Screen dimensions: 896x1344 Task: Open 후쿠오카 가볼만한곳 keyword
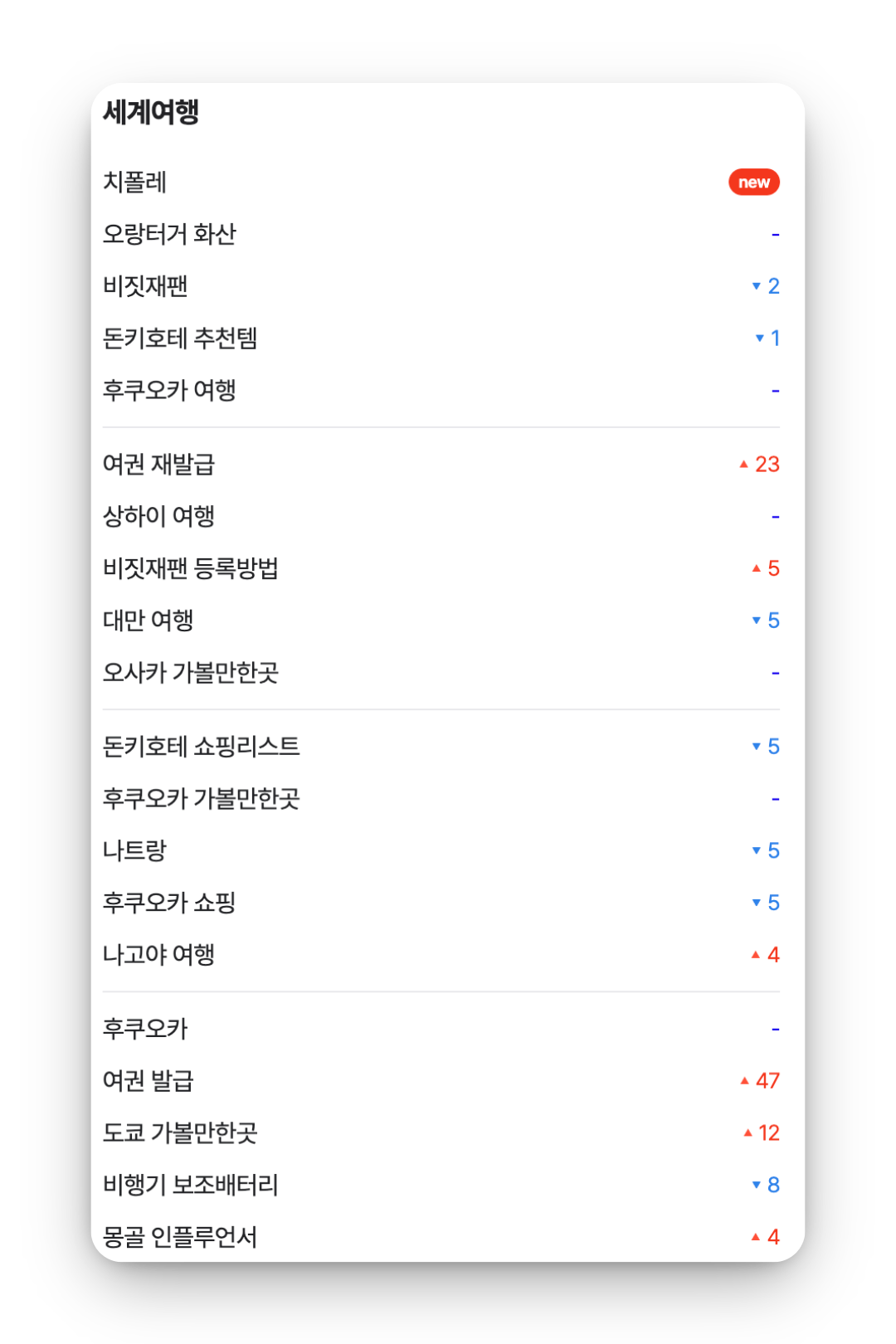coord(201,798)
